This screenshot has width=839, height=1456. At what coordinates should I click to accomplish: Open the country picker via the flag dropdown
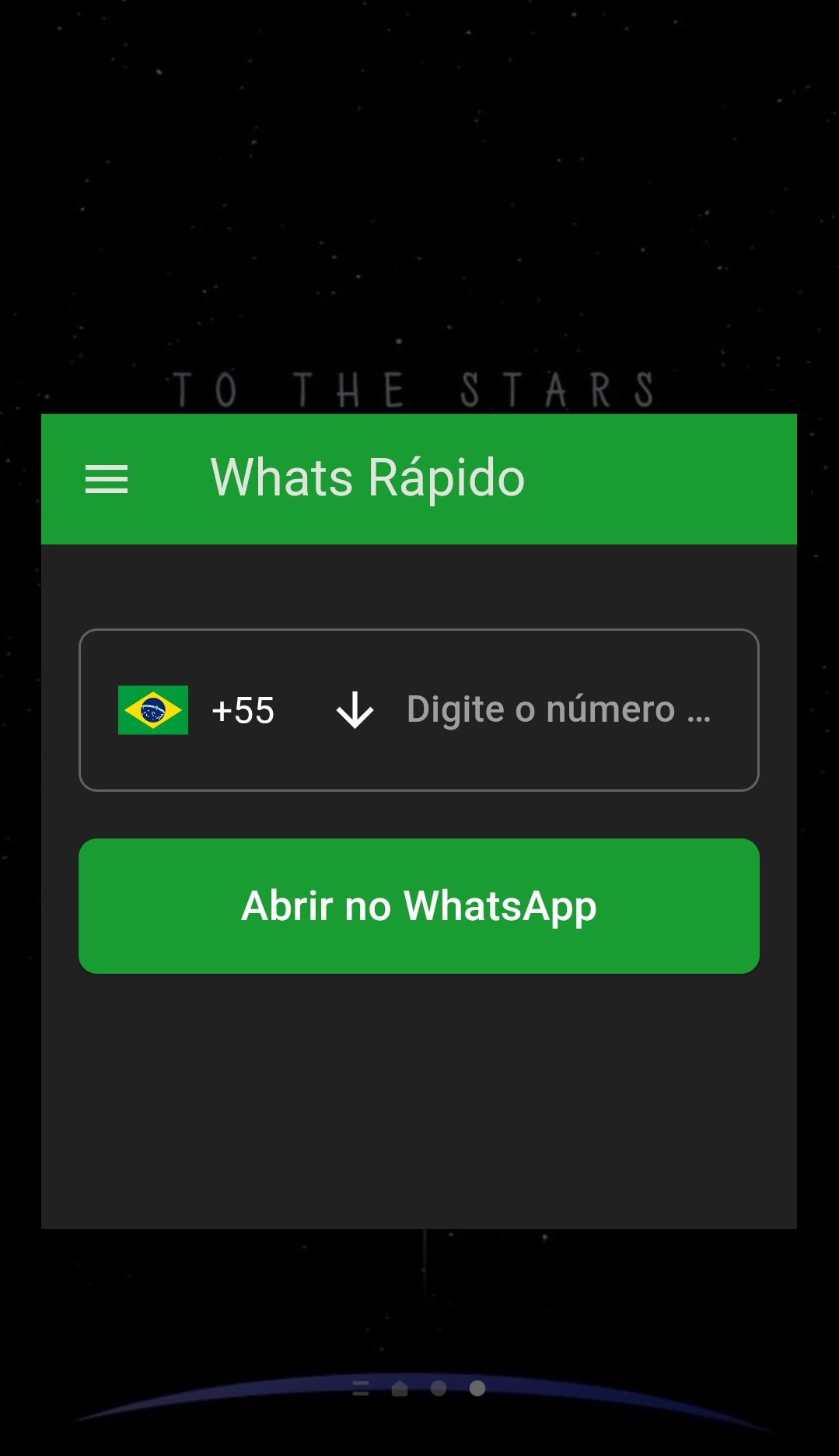click(153, 710)
